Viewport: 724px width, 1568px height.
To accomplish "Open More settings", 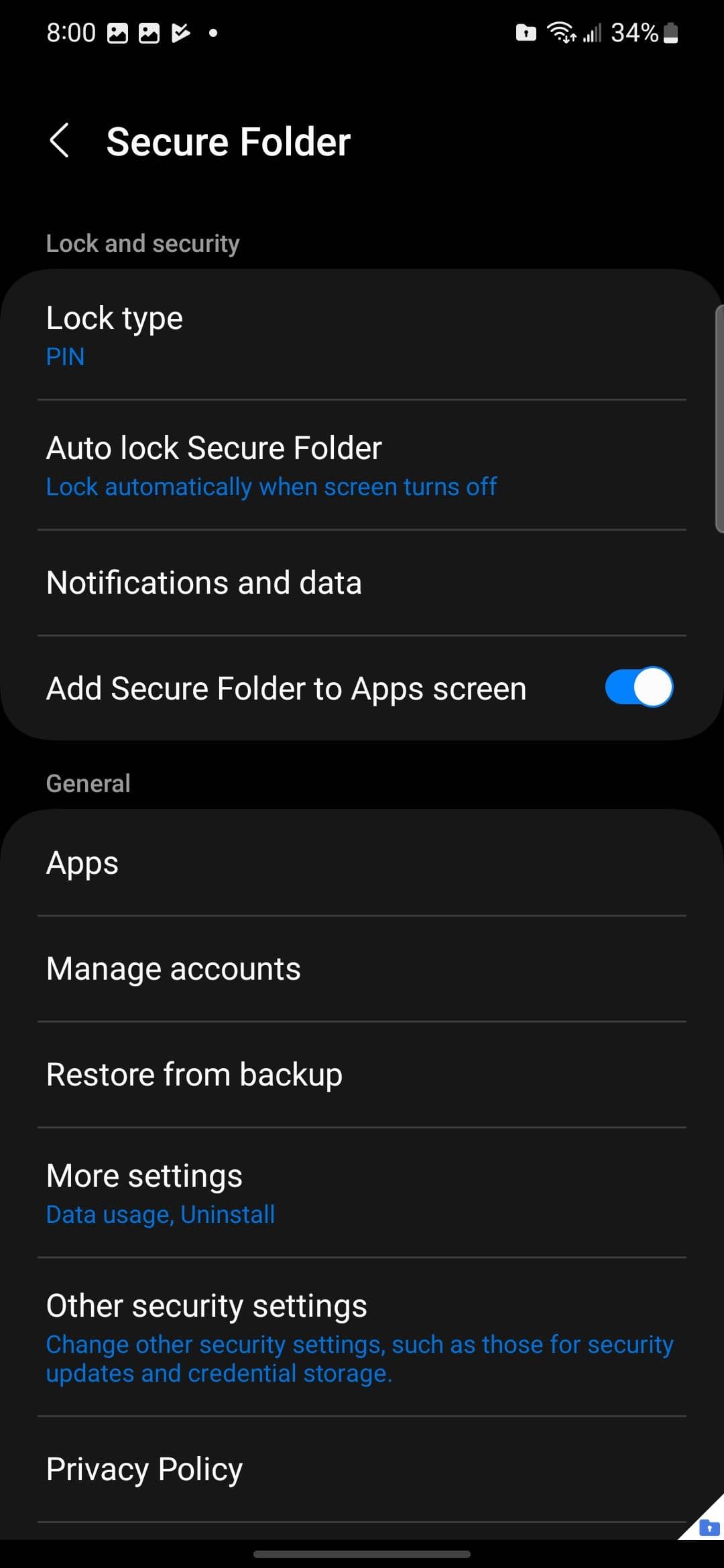I will [362, 1193].
